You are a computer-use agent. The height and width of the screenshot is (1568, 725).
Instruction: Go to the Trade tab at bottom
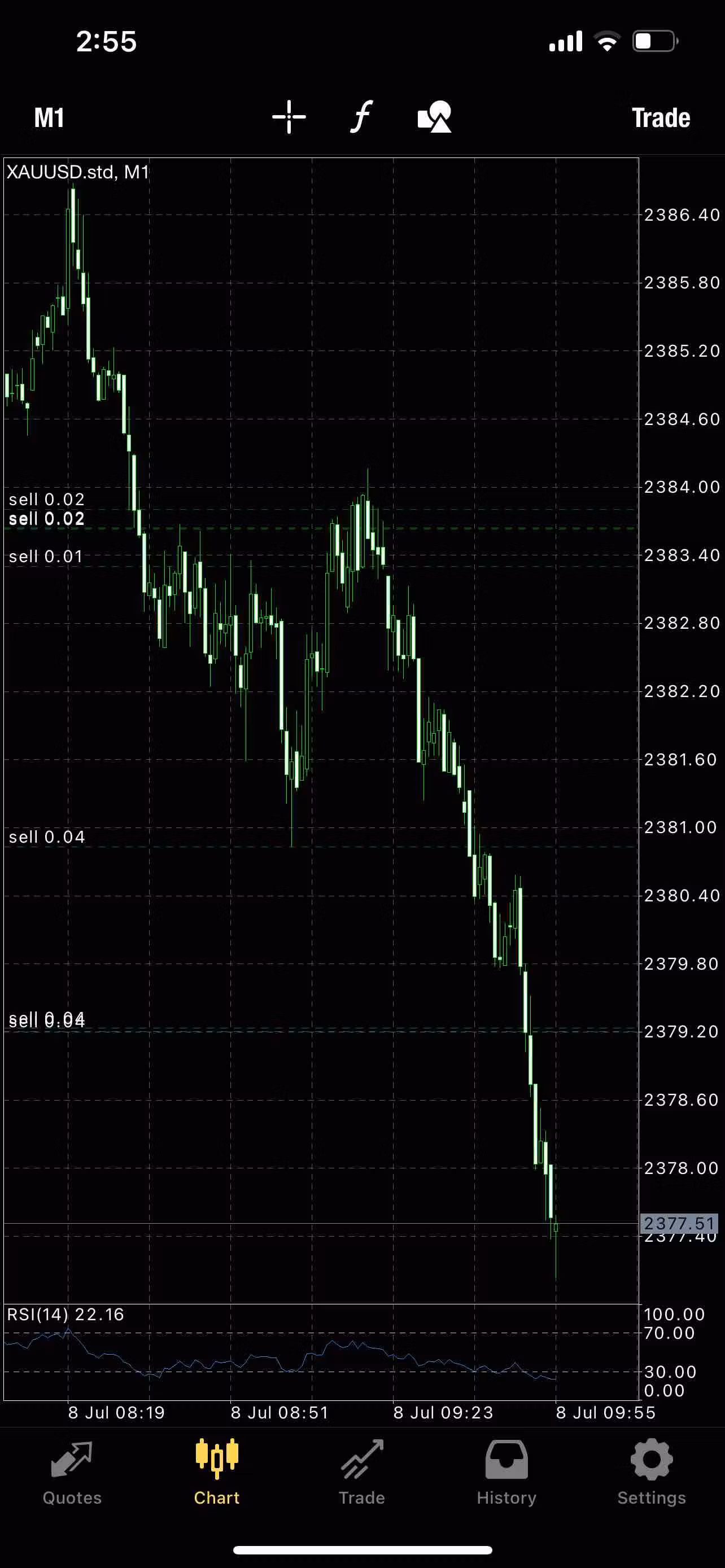361,1472
